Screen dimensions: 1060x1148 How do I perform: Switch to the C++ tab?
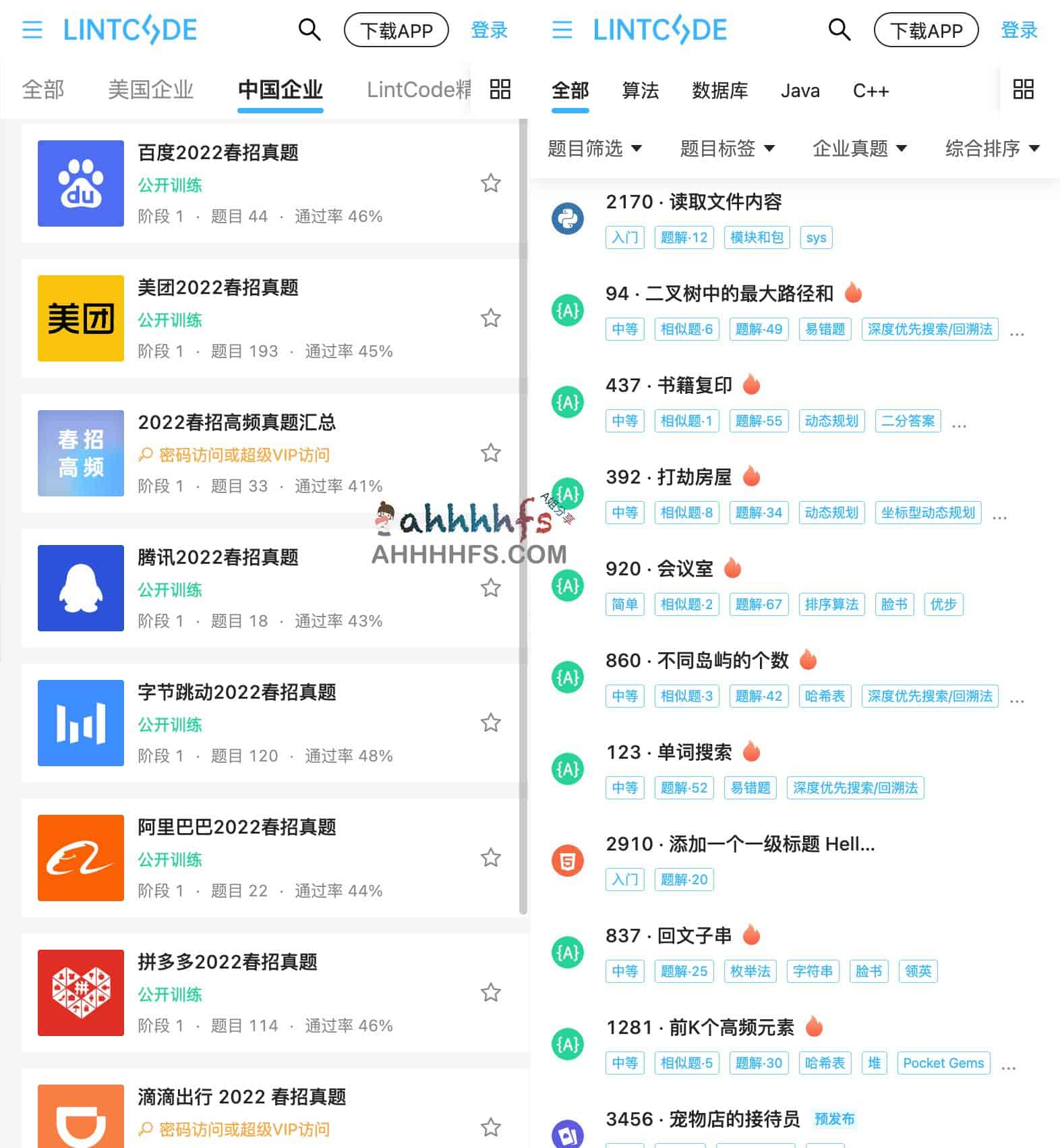pos(871,90)
